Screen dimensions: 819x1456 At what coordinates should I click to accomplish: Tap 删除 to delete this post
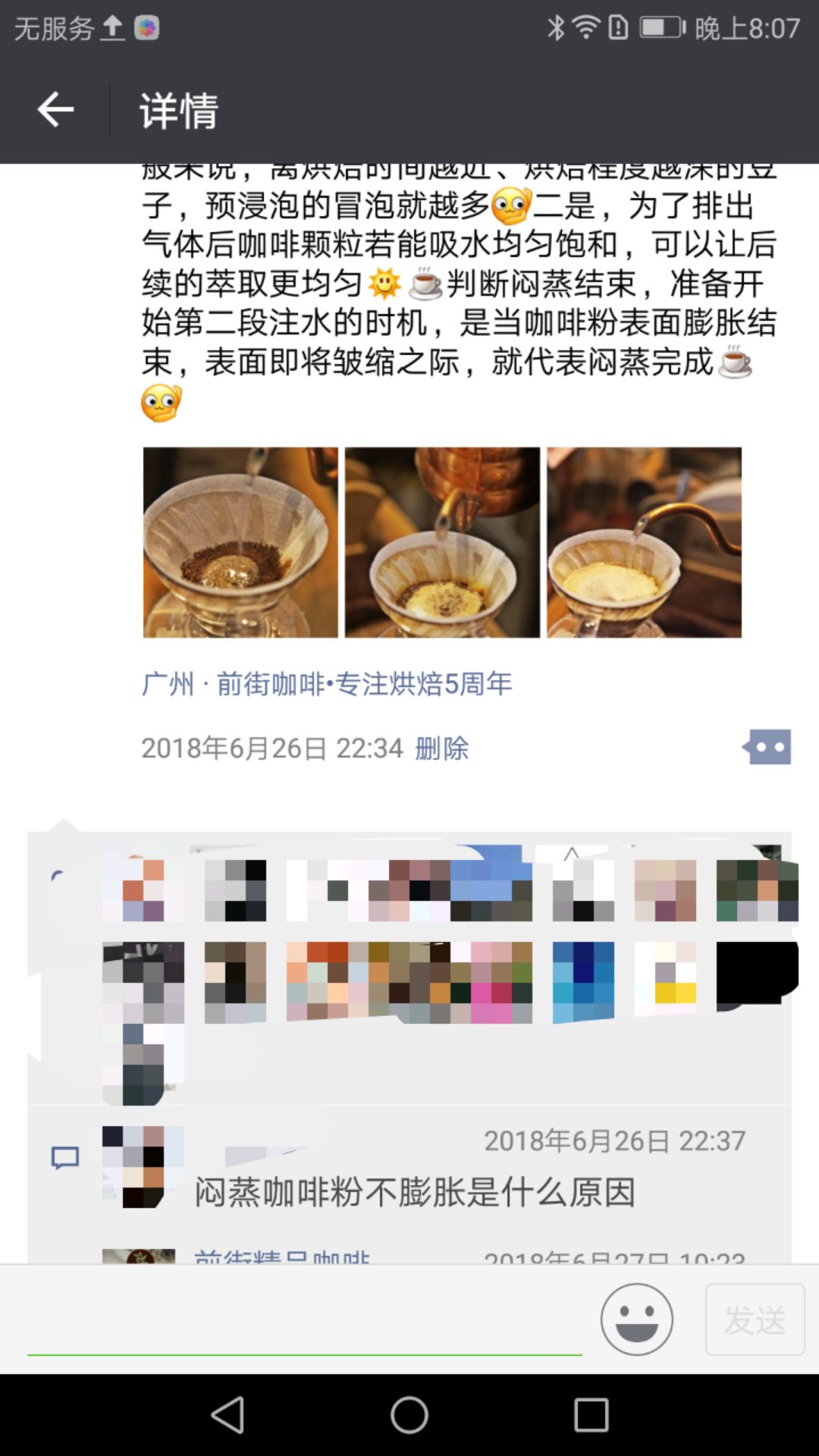441,748
